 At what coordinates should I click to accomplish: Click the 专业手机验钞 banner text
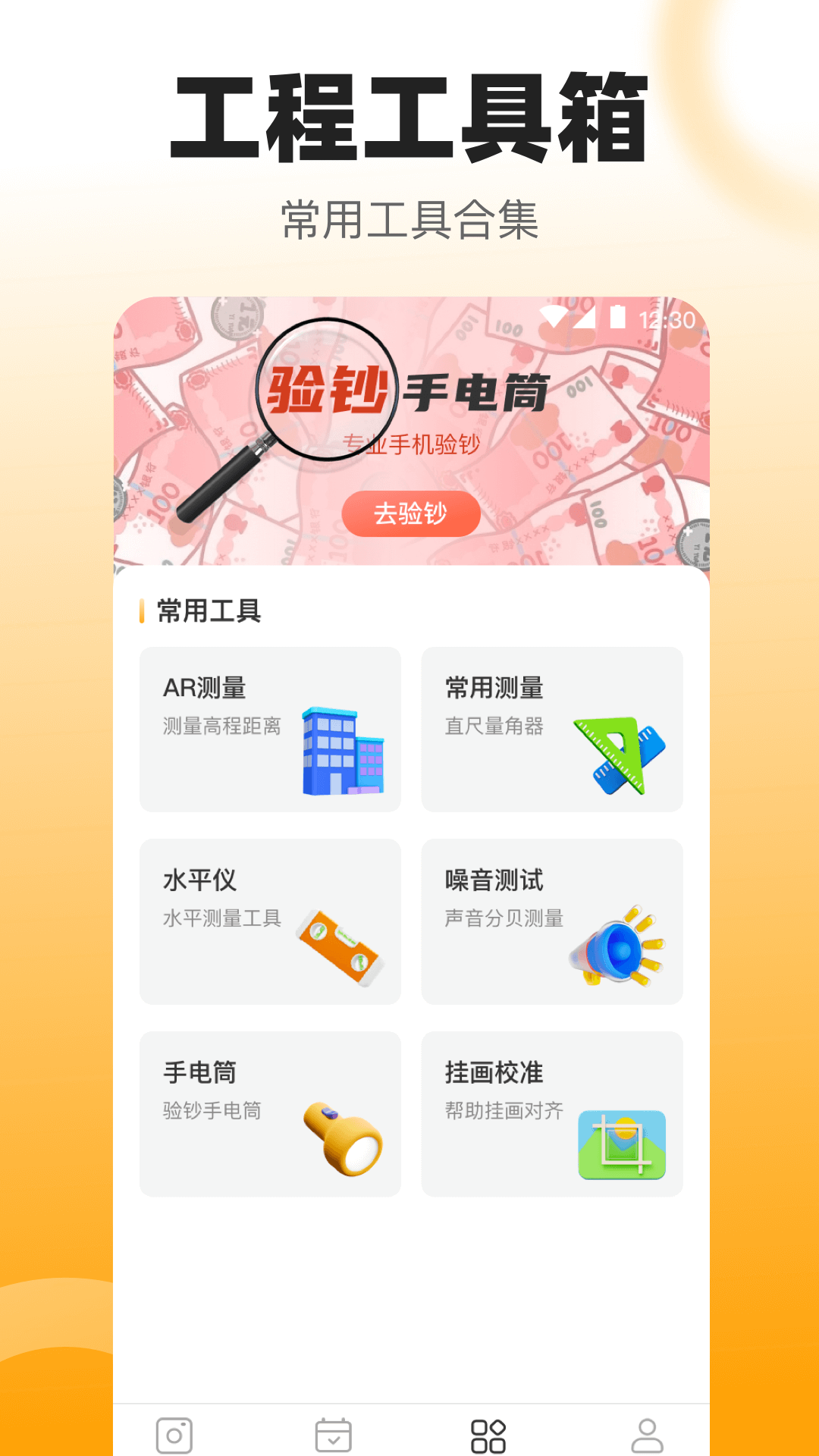click(x=413, y=440)
